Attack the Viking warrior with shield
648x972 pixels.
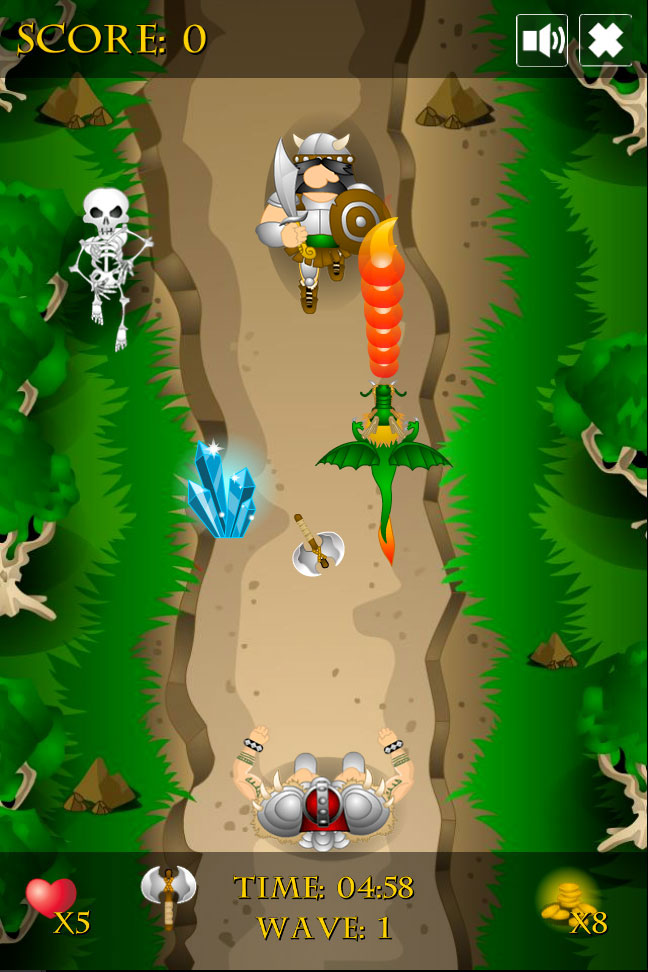pyautogui.click(x=318, y=214)
